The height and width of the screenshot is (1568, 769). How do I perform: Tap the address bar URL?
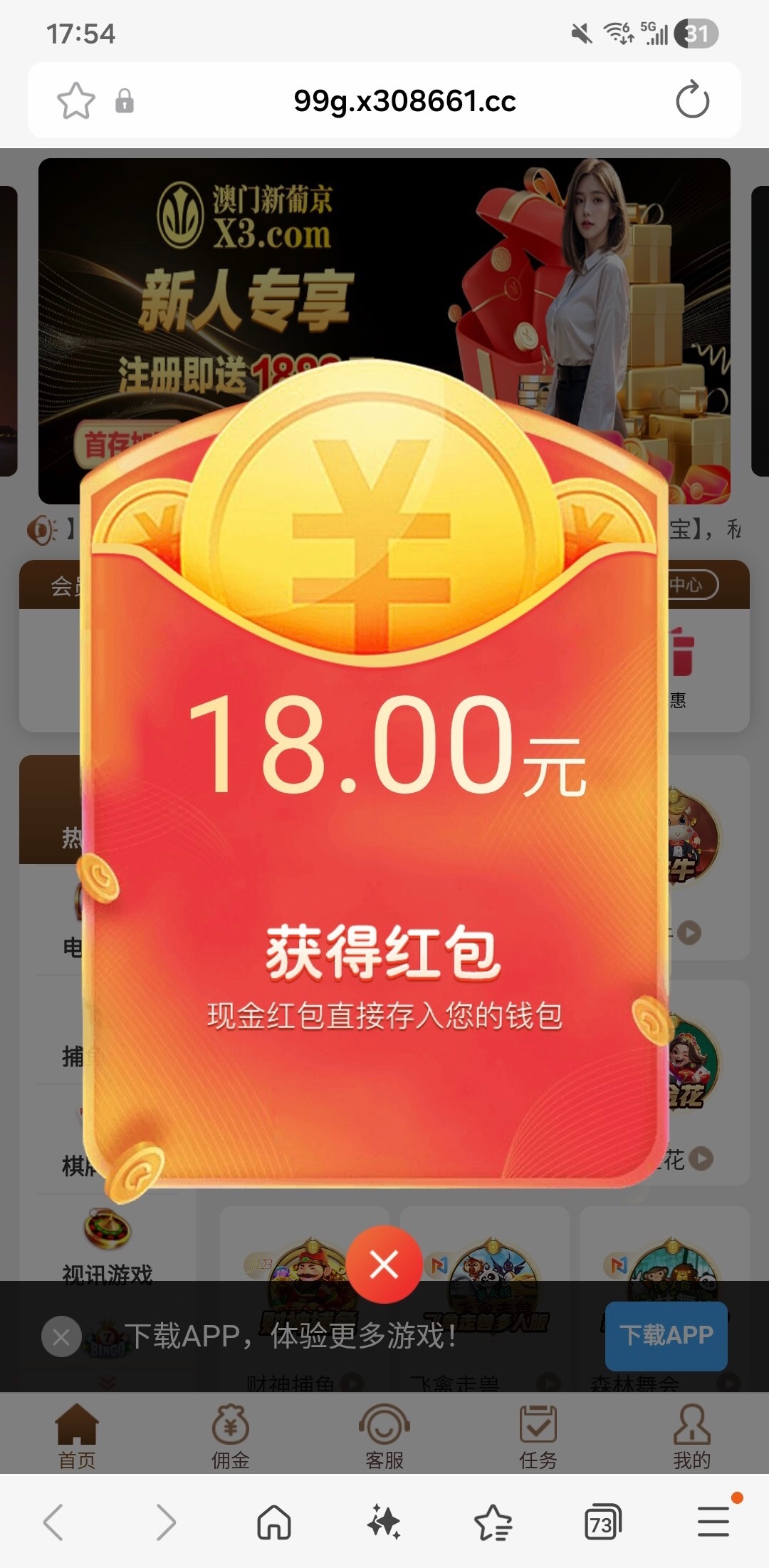pyautogui.click(x=404, y=100)
